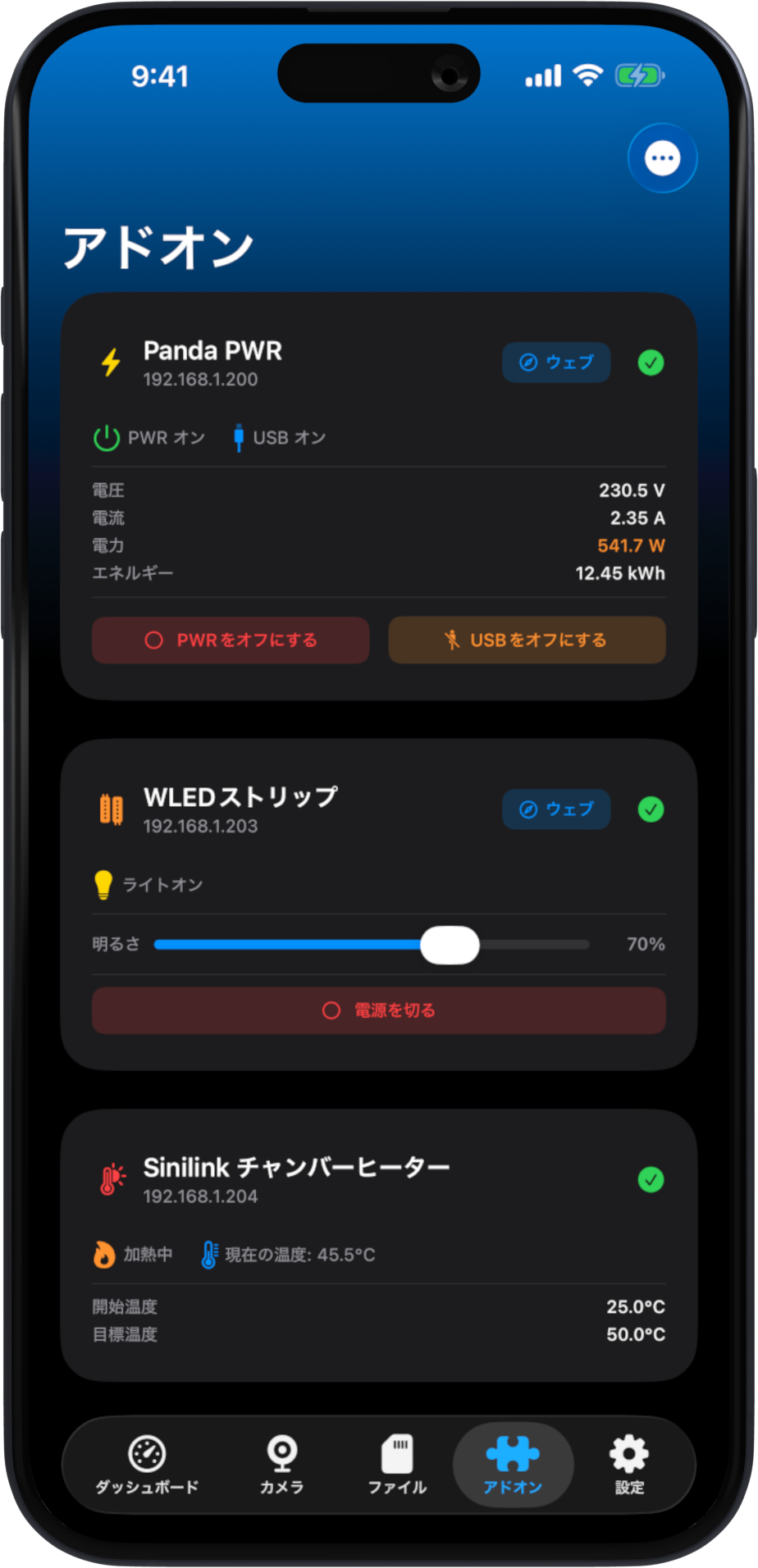Open the 設定 tab
The height and width of the screenshot is (1568, 758).
[x=629, y=1465]
